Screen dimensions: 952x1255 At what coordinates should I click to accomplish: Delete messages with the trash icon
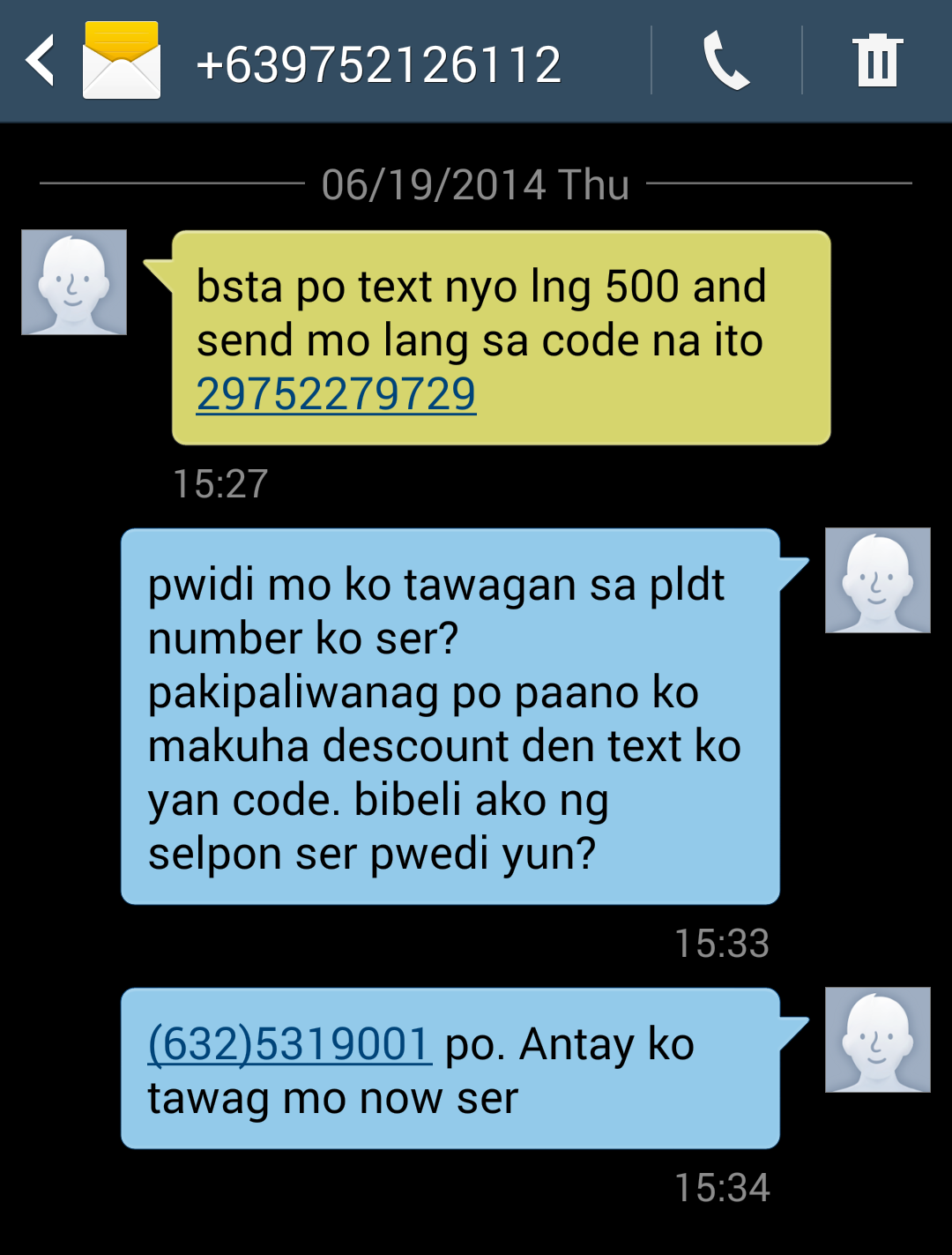pyautogui.click(x=877, y=61)
